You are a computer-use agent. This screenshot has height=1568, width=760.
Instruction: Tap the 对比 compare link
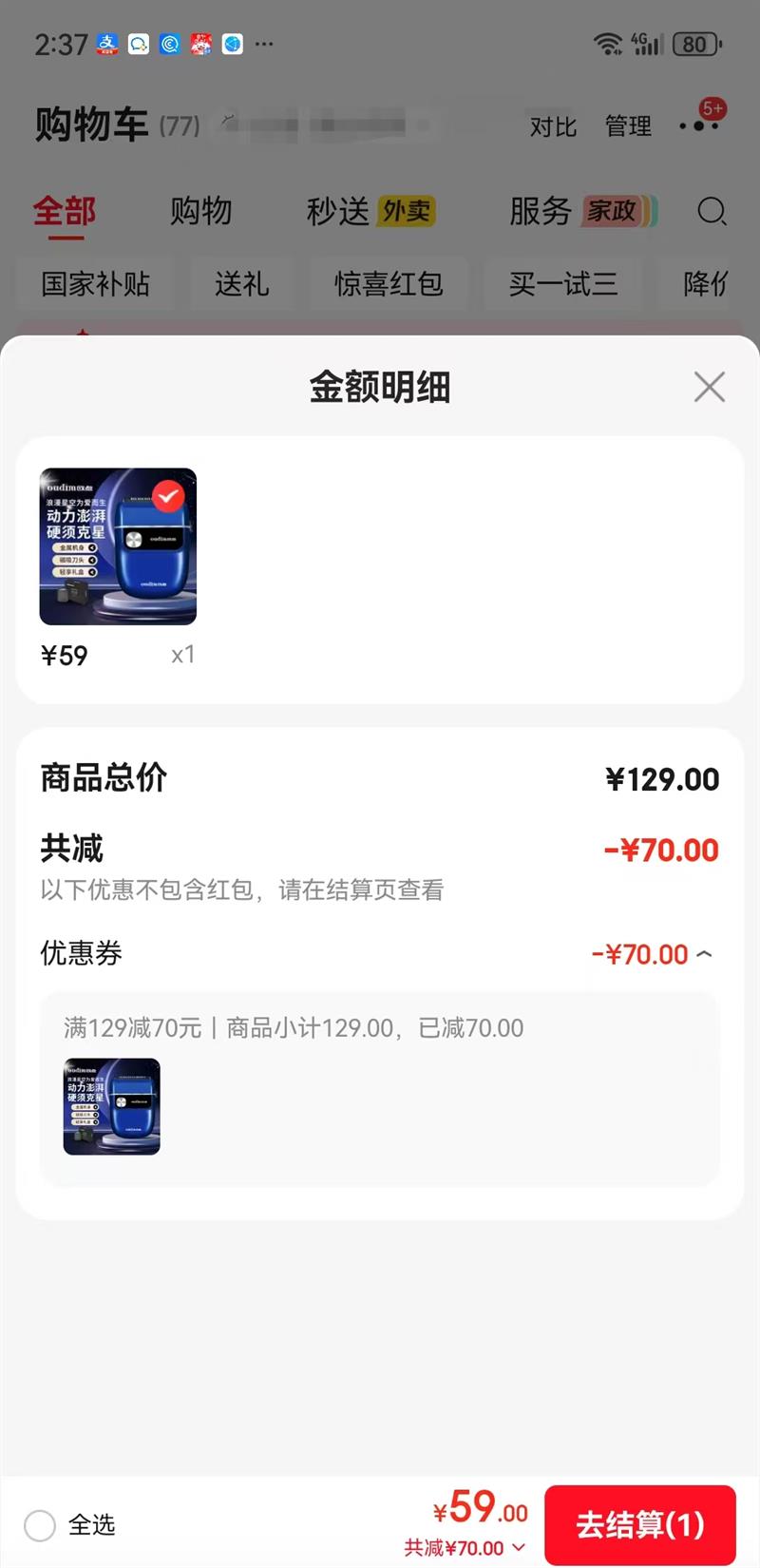(x=554, y=126)
